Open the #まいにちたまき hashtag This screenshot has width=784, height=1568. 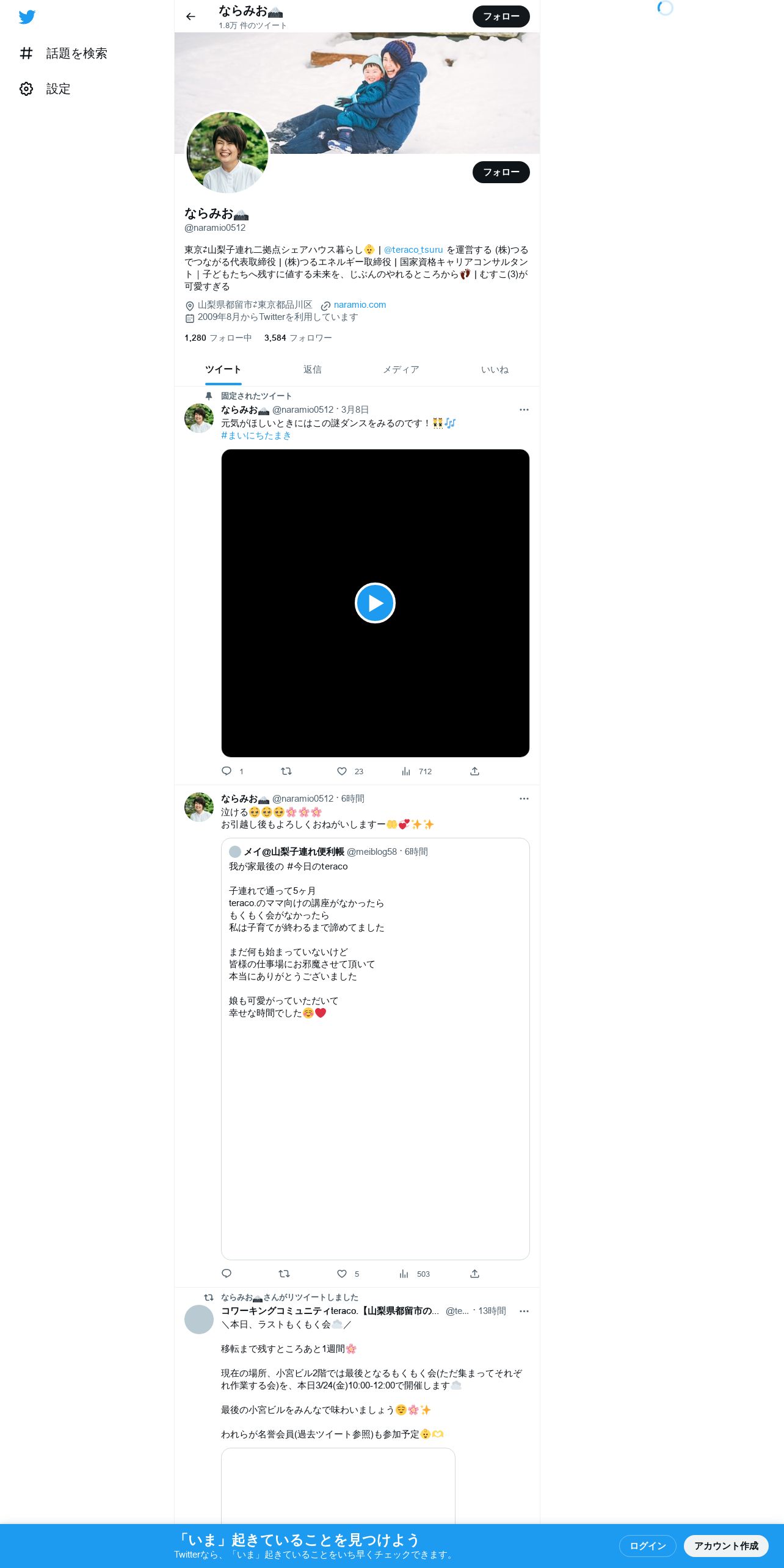256,435
